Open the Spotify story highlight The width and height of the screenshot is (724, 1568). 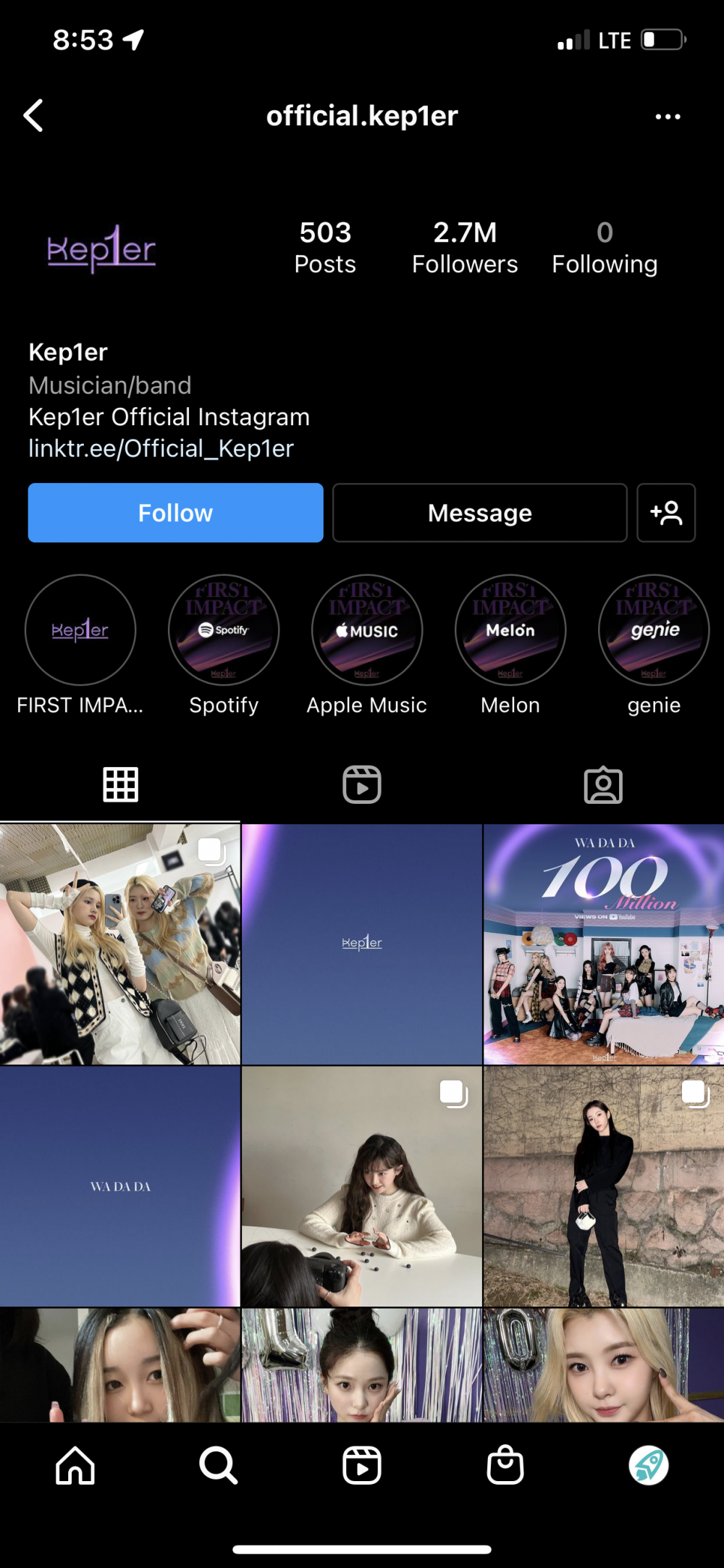tap(224, 630)
